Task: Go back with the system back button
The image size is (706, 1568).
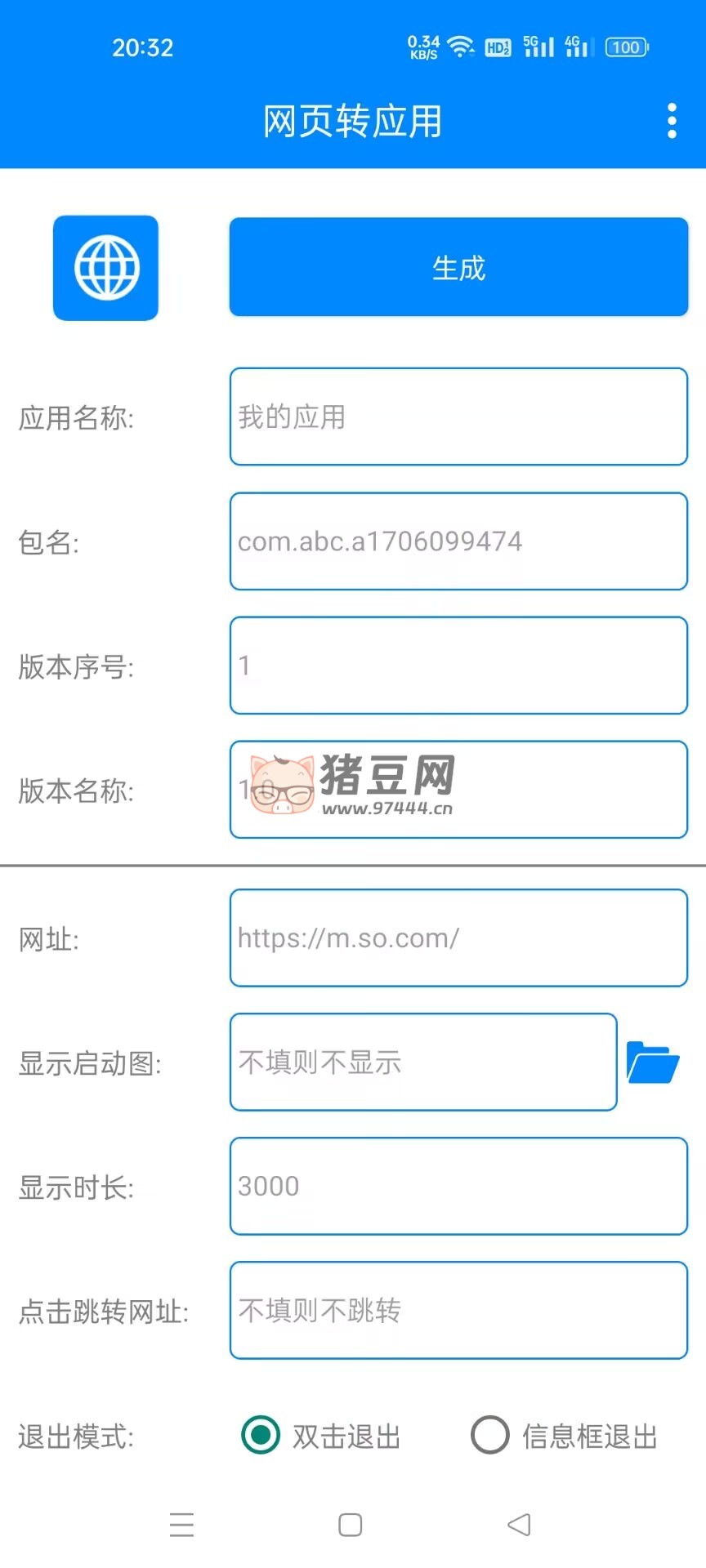Action: [519, 1525]
